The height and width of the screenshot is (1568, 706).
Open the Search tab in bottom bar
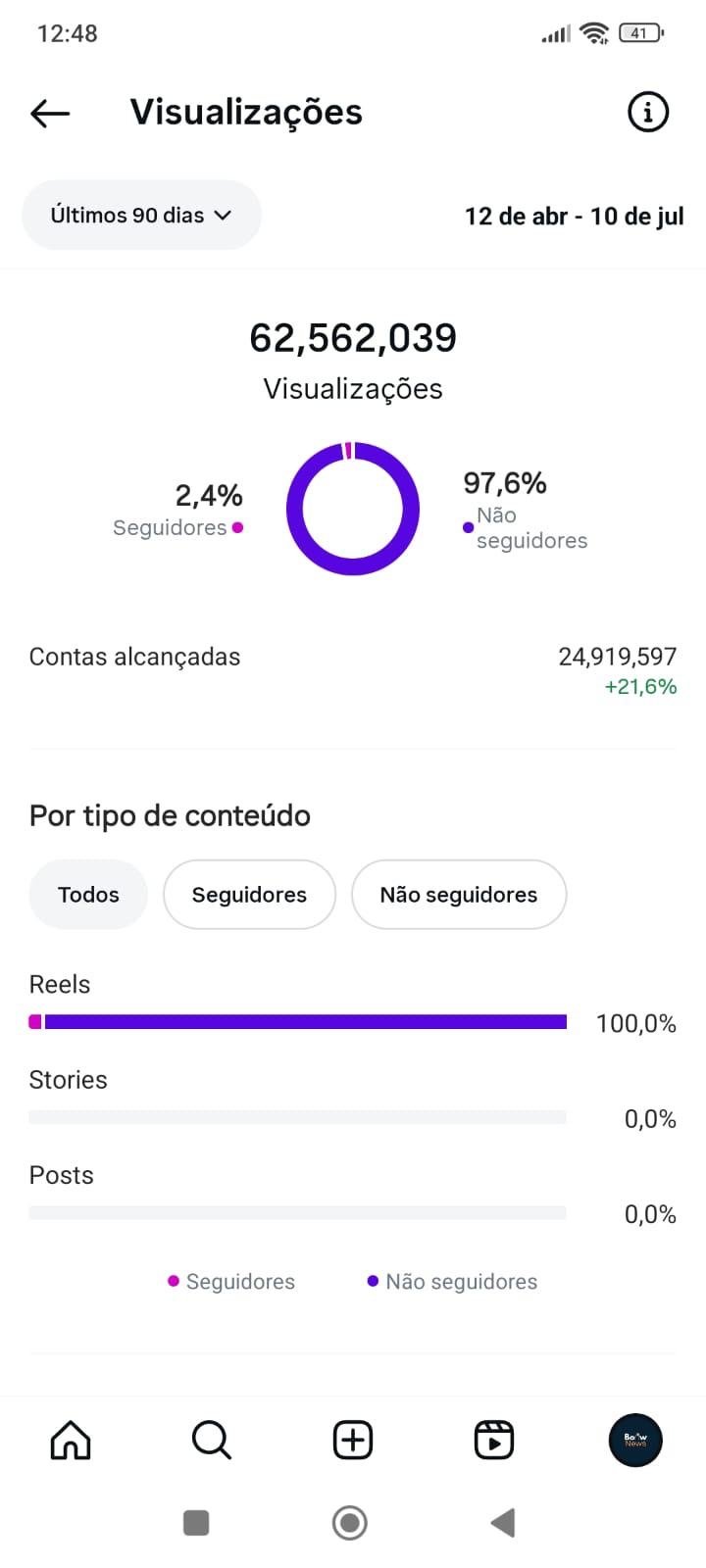pyautogui.click(x=211, y=1441)
